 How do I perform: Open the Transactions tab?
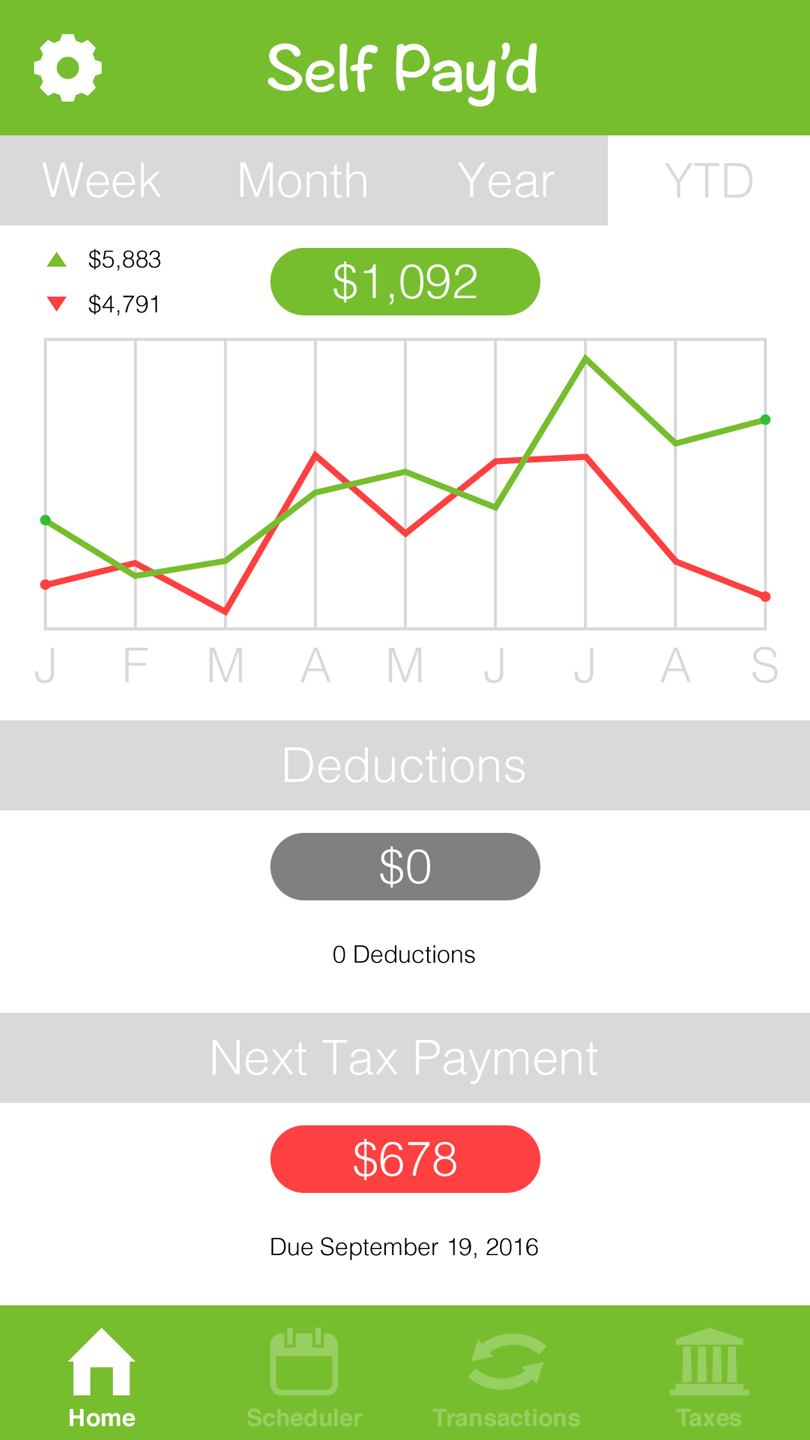click(506, 1375)
